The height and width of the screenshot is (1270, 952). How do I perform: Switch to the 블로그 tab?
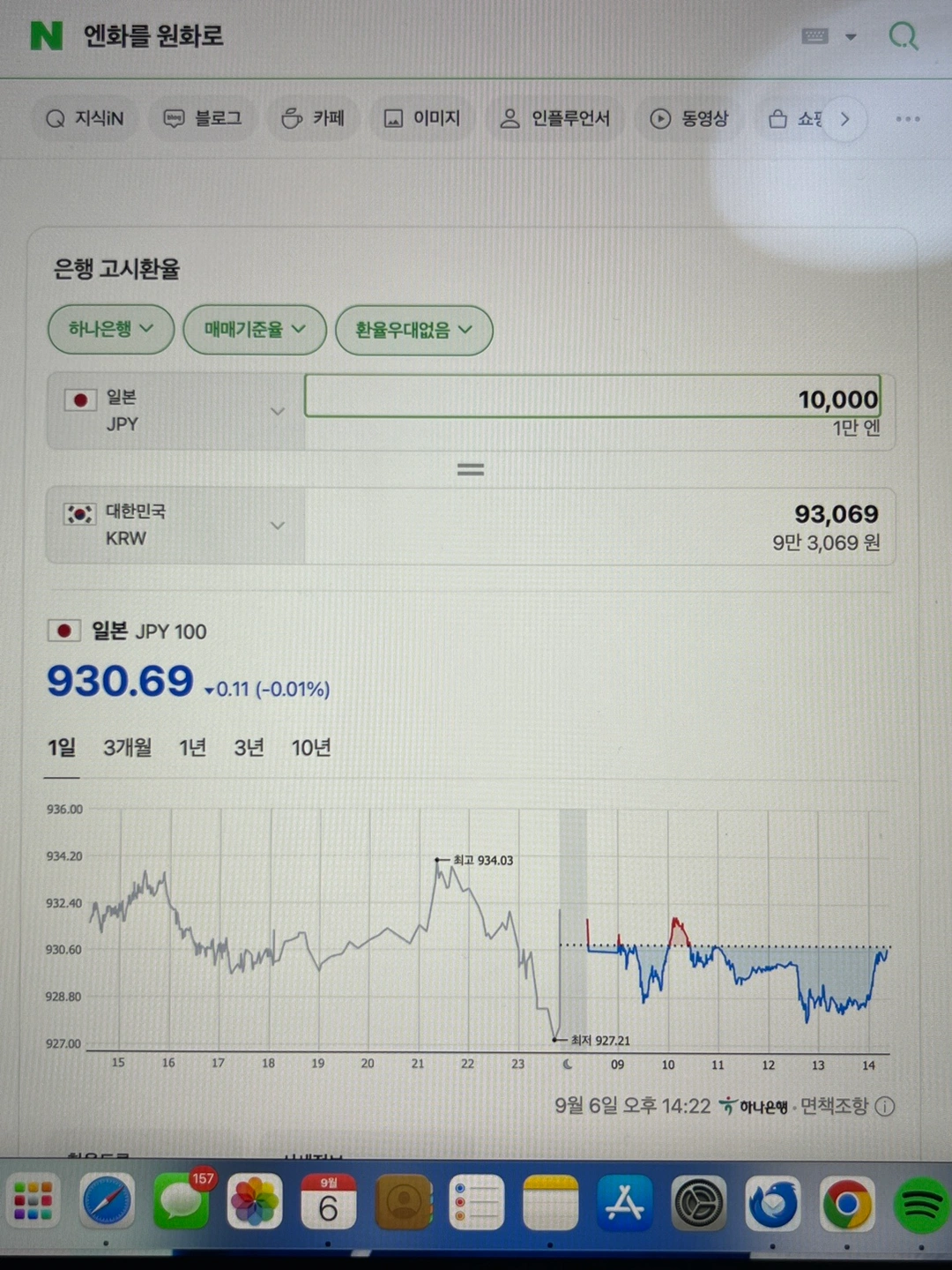click(204, 118)
